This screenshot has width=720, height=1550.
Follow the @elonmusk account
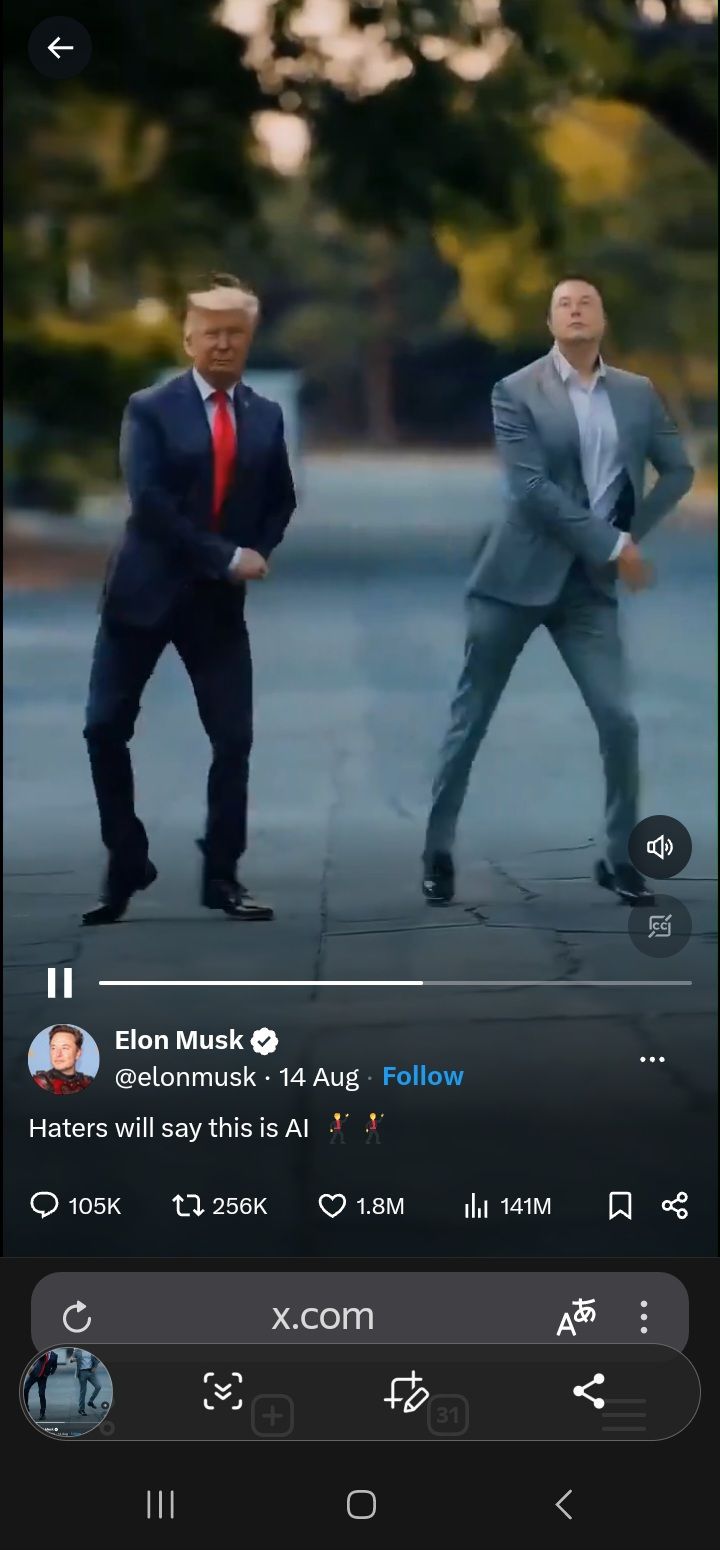pos(422,1076)
